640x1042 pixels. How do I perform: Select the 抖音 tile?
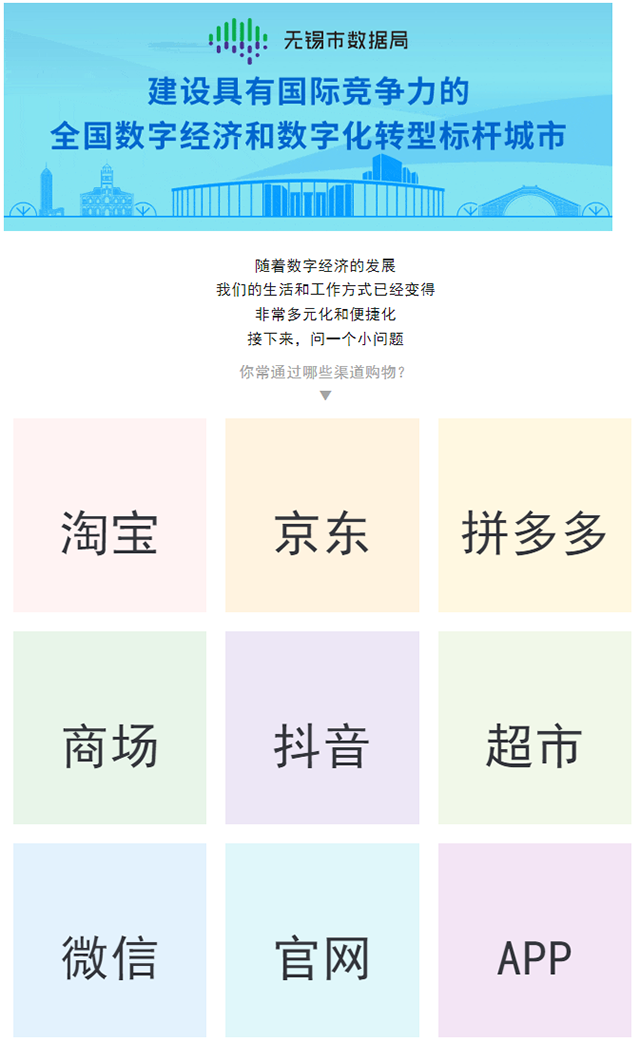click(x=322, y=728)
